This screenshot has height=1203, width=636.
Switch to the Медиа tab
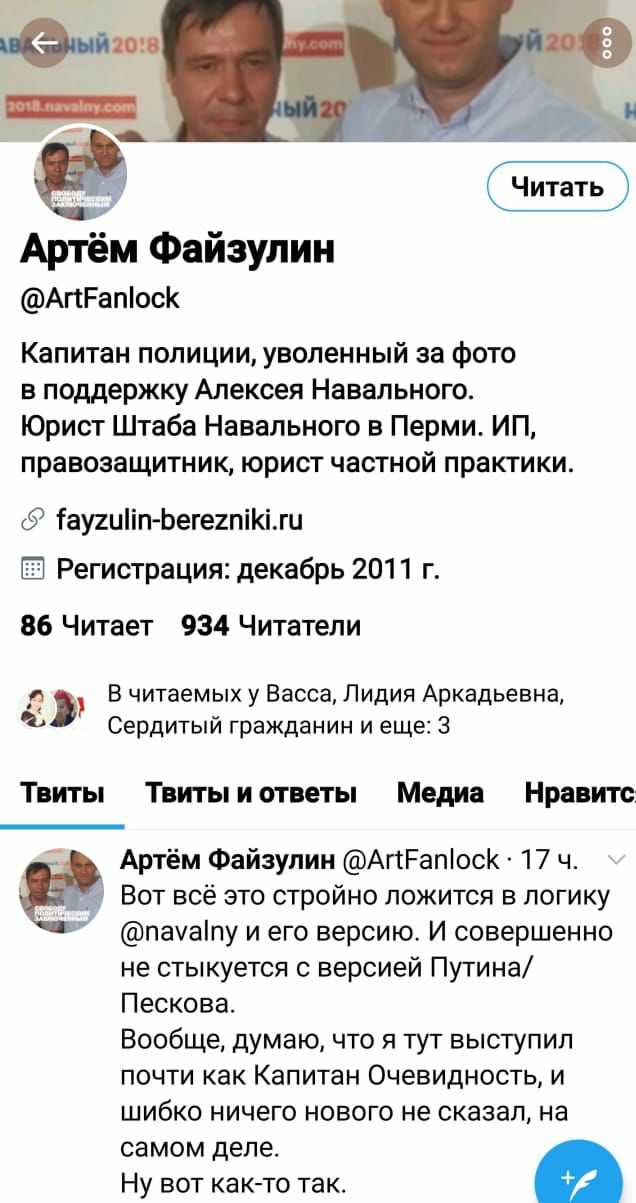[x=440, y=794]
